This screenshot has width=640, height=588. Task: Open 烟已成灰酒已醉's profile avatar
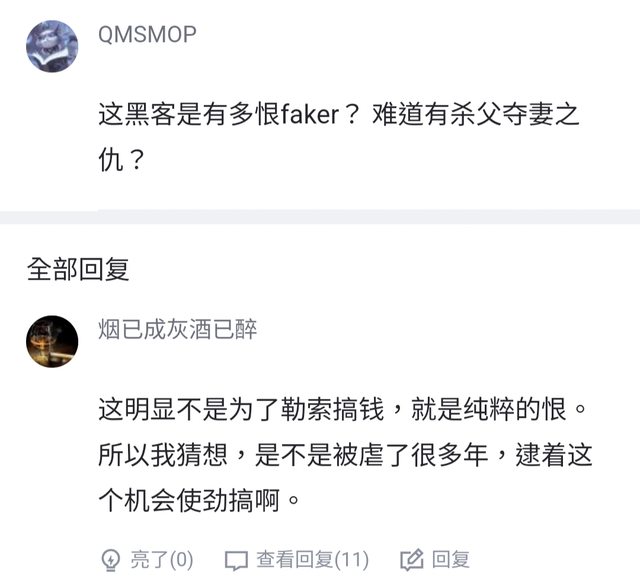[x=52, y=341]
